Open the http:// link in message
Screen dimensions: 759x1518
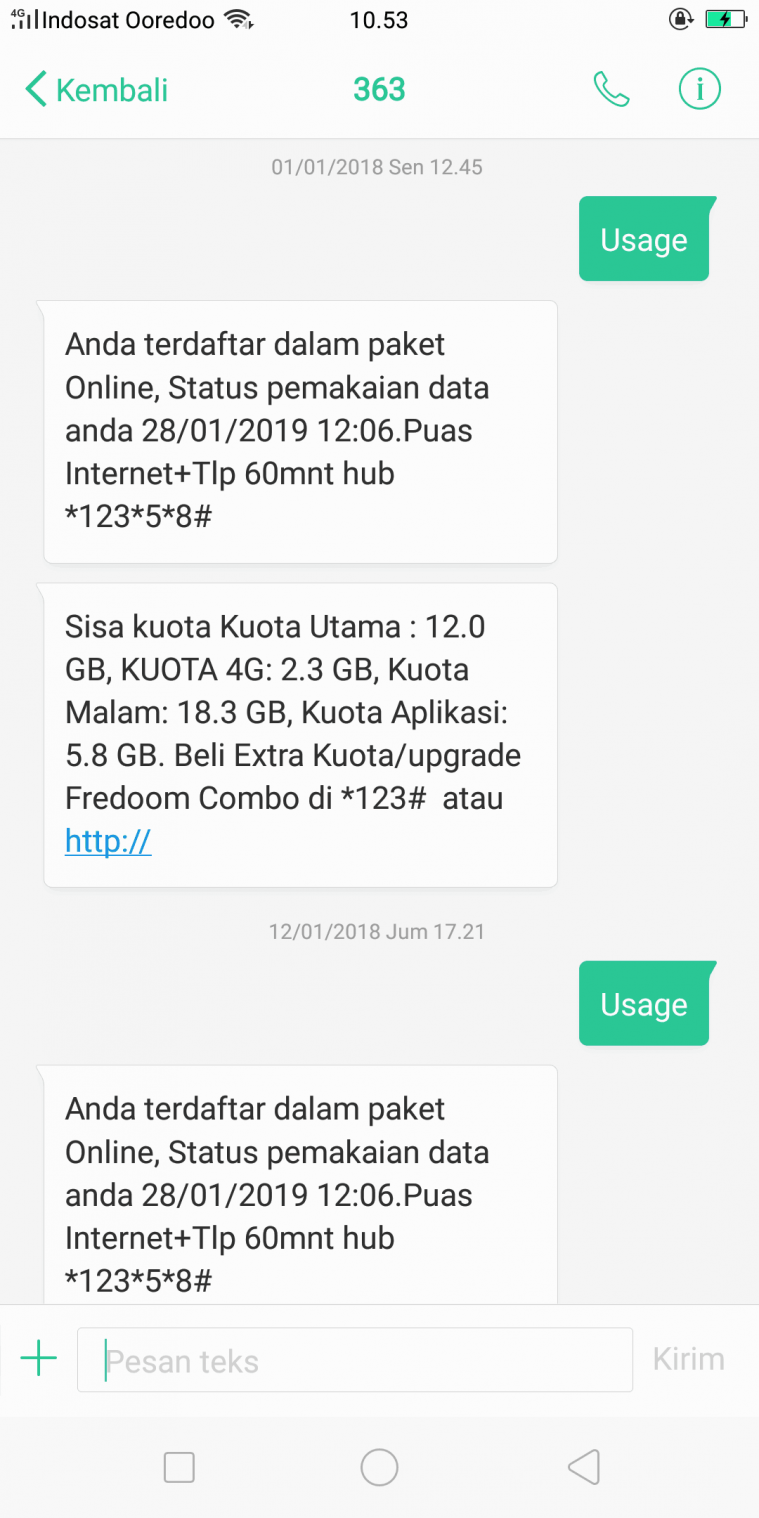108,841
